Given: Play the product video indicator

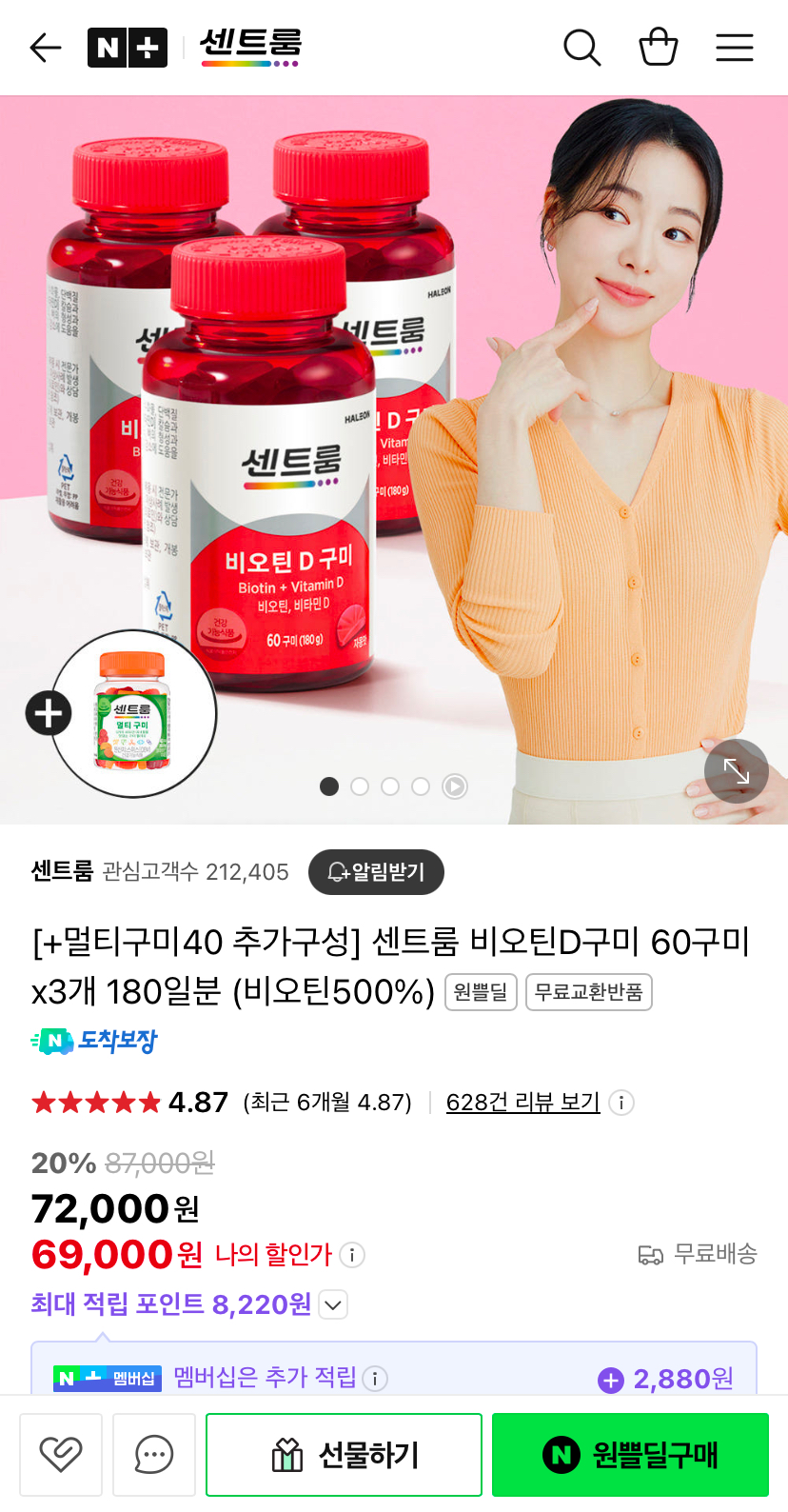Looking at the screenshot, I should tap(455, 786).
